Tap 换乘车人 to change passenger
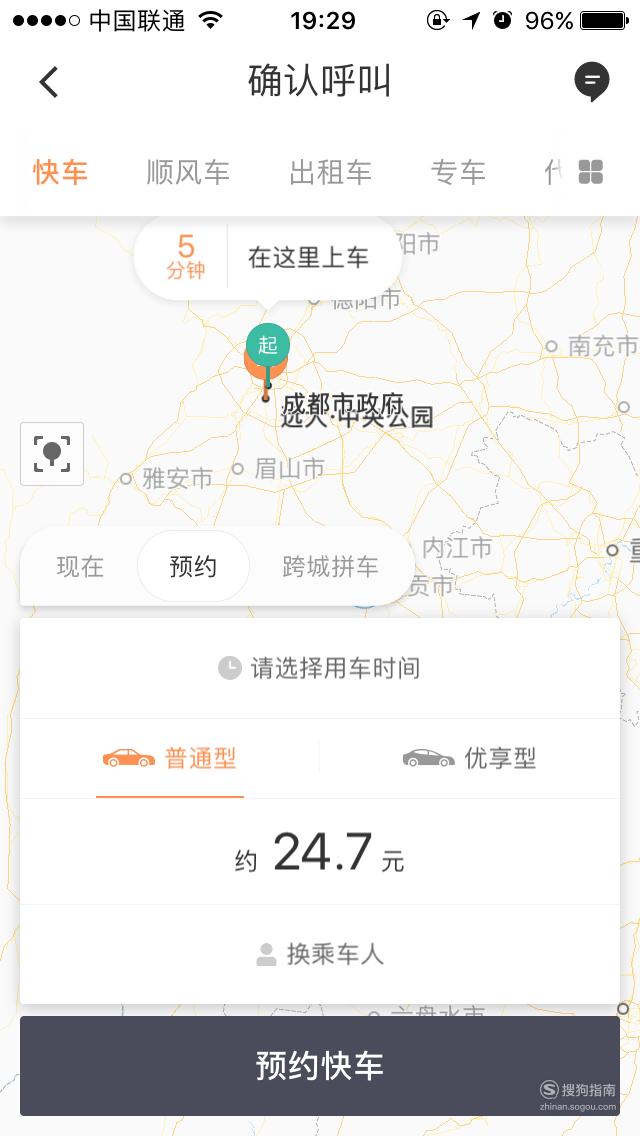Image resolution: width=640 pixels, height=1136 pixels. pos(320,954)
